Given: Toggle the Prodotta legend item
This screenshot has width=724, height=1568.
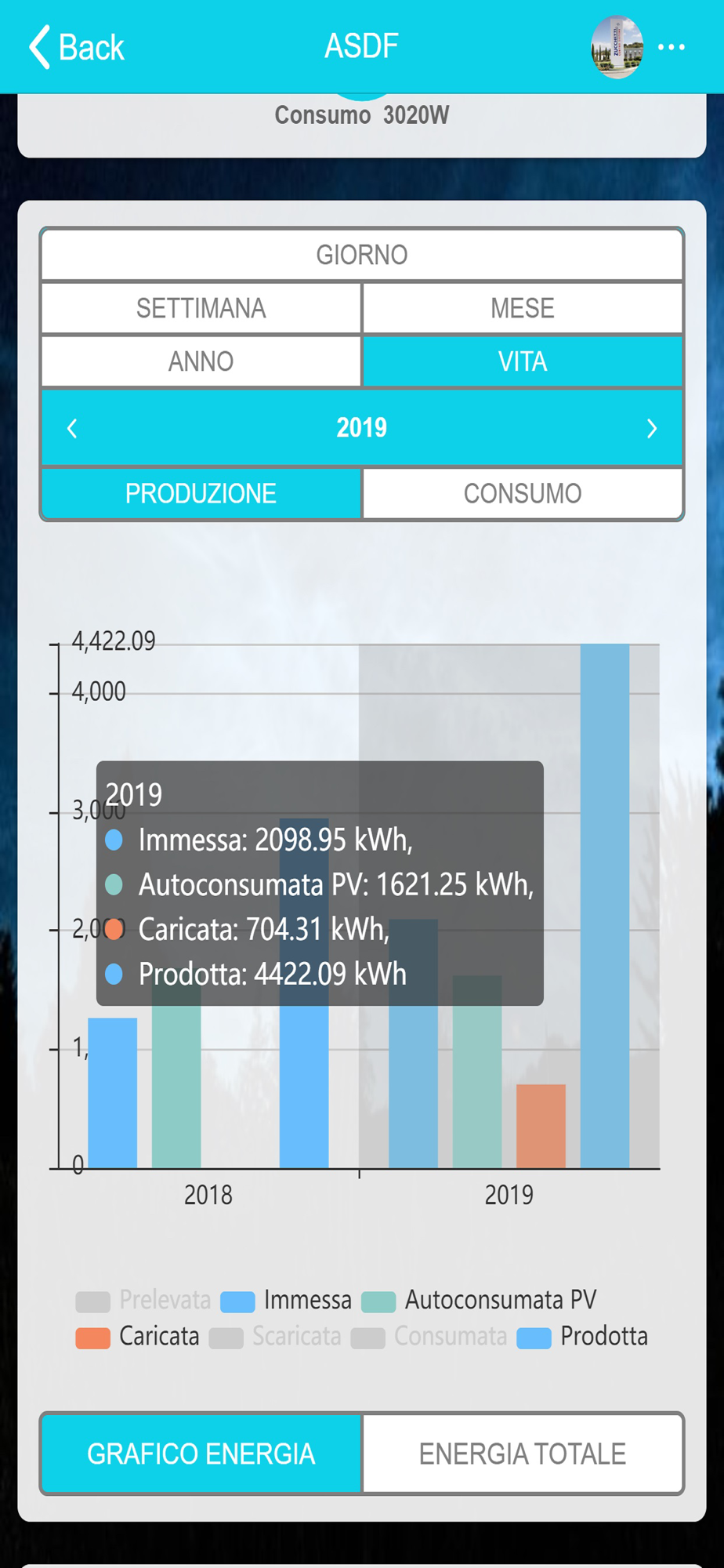Looking at the screenshot, I should (x=582, y=1336).
